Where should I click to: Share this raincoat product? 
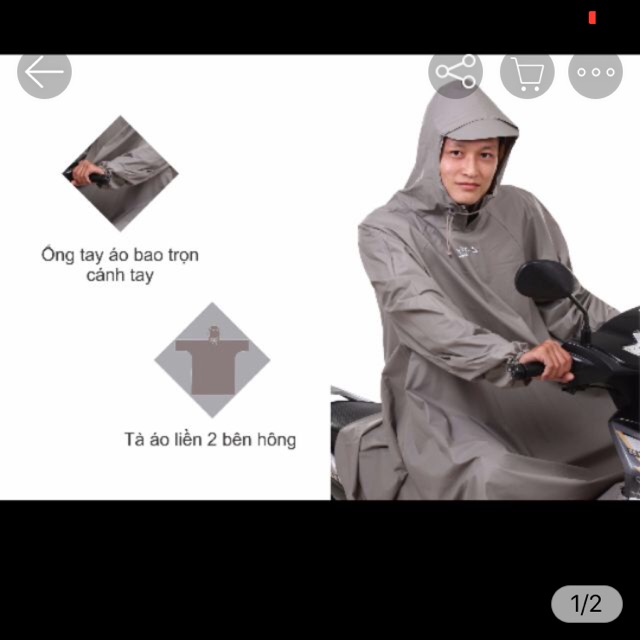456,72
